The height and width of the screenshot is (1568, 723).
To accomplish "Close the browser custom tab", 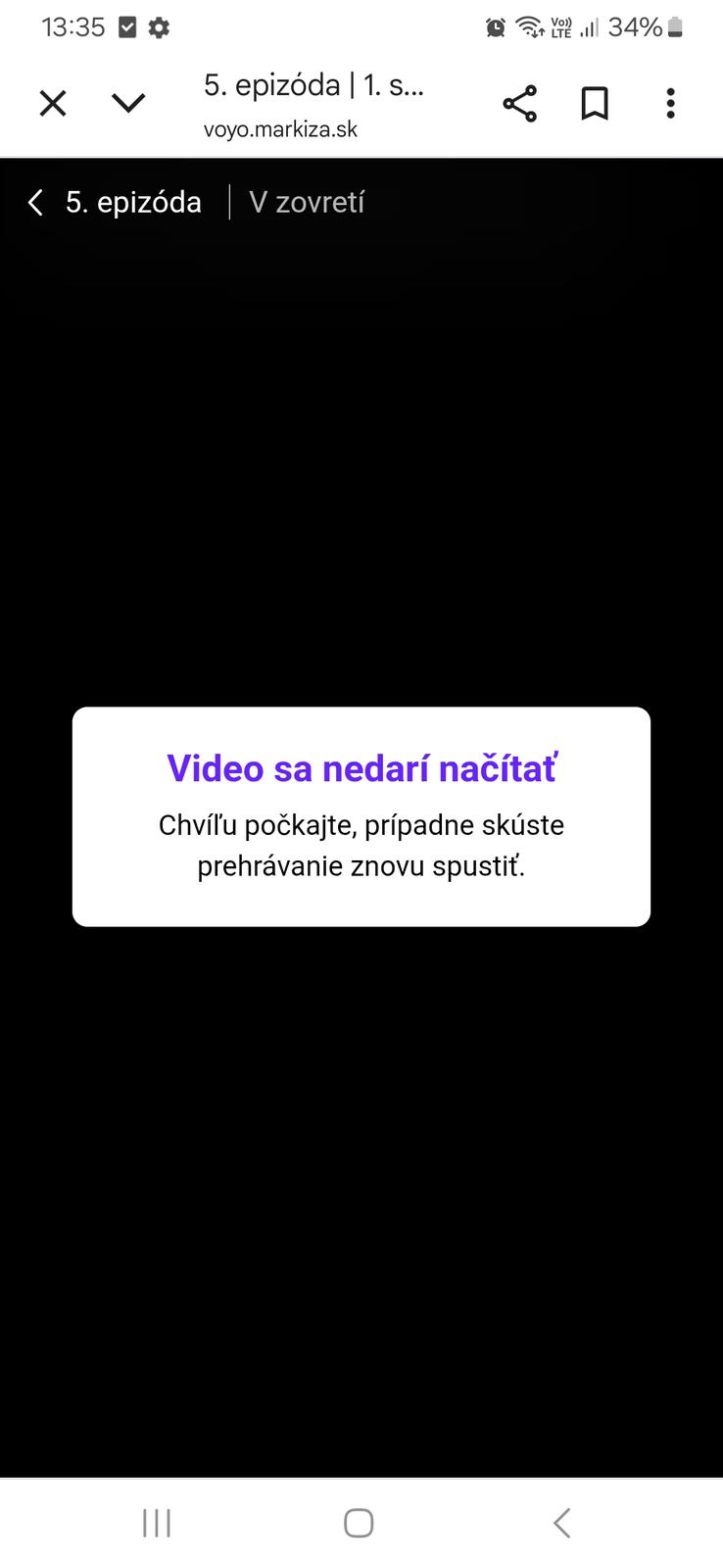I will pyautogui.click(x=53, y=103).
